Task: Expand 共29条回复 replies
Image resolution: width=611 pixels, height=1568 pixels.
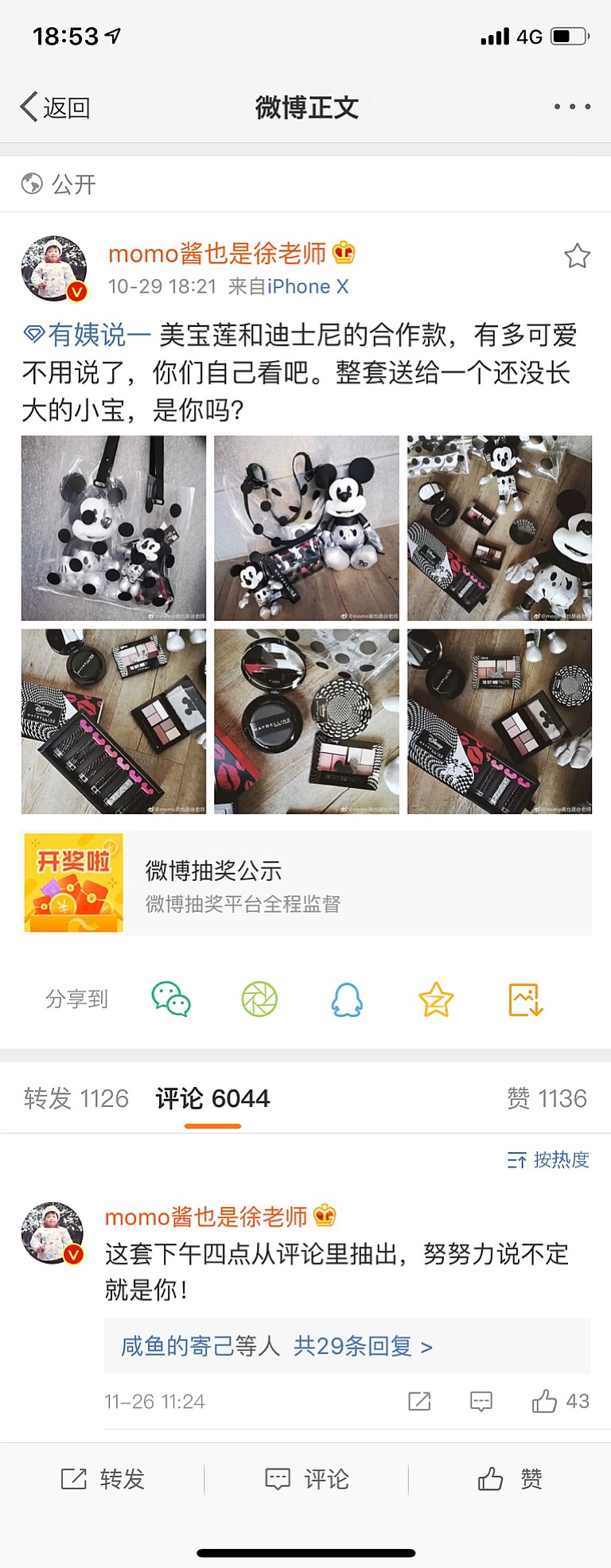Action: pyautogui.click(x=362, y=1346)
